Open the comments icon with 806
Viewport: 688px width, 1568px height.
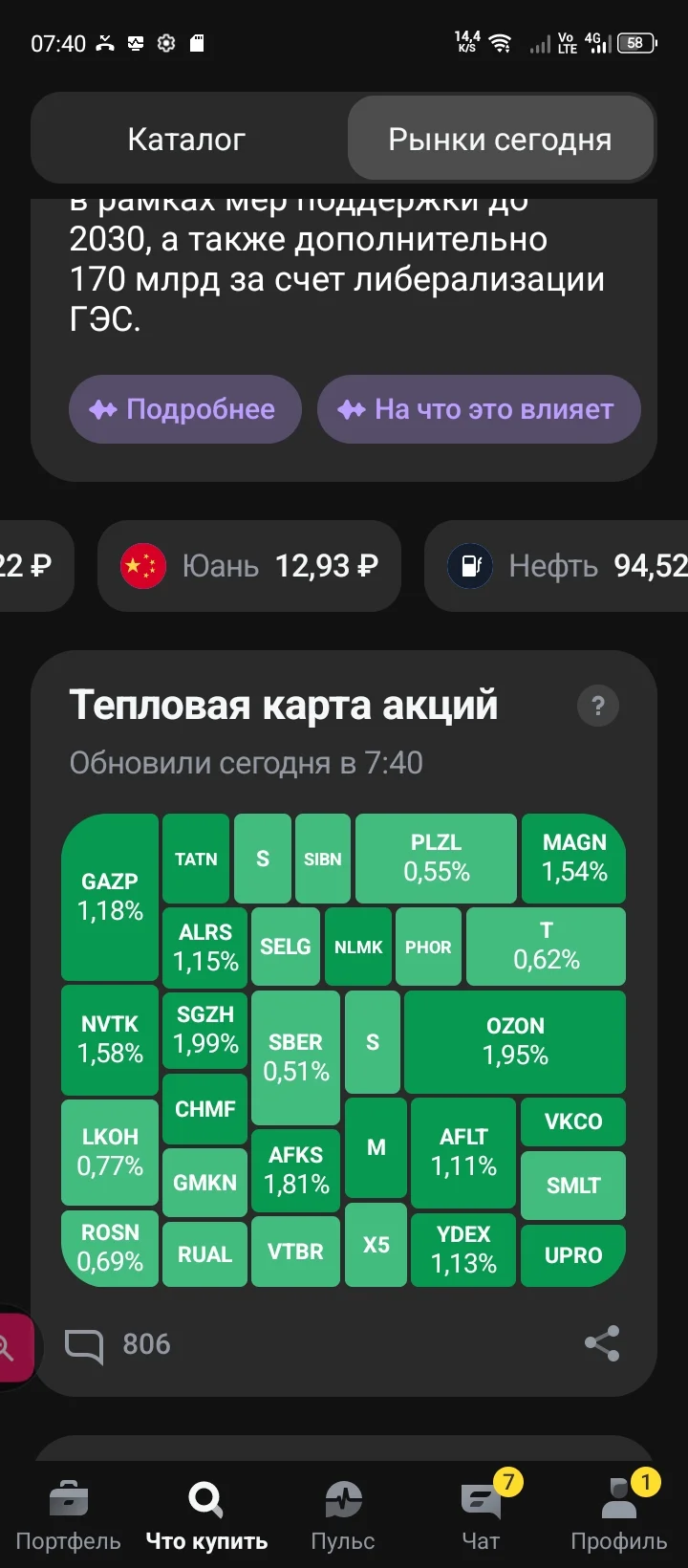coord(117,1344)
